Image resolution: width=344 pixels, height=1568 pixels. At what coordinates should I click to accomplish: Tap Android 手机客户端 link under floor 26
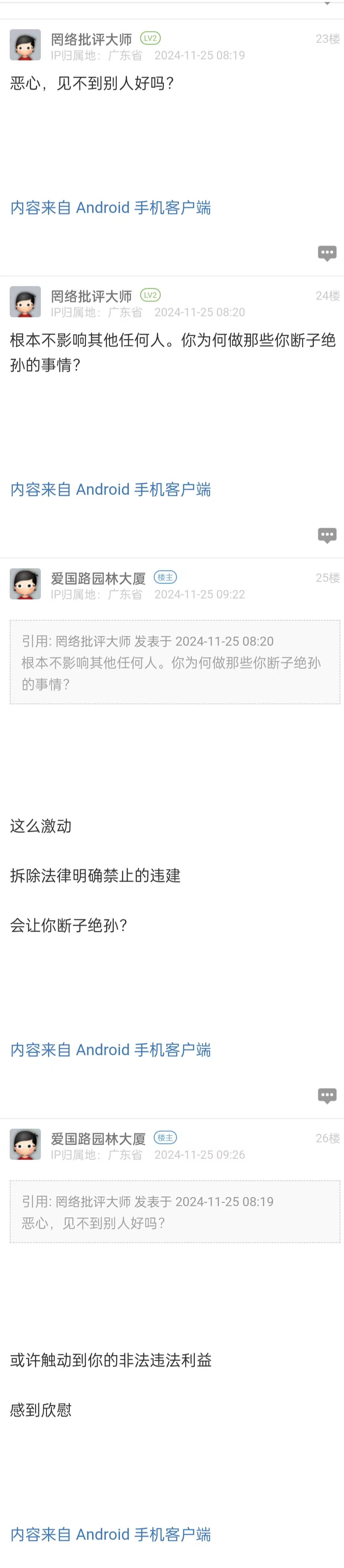(x=110, y=1535)
